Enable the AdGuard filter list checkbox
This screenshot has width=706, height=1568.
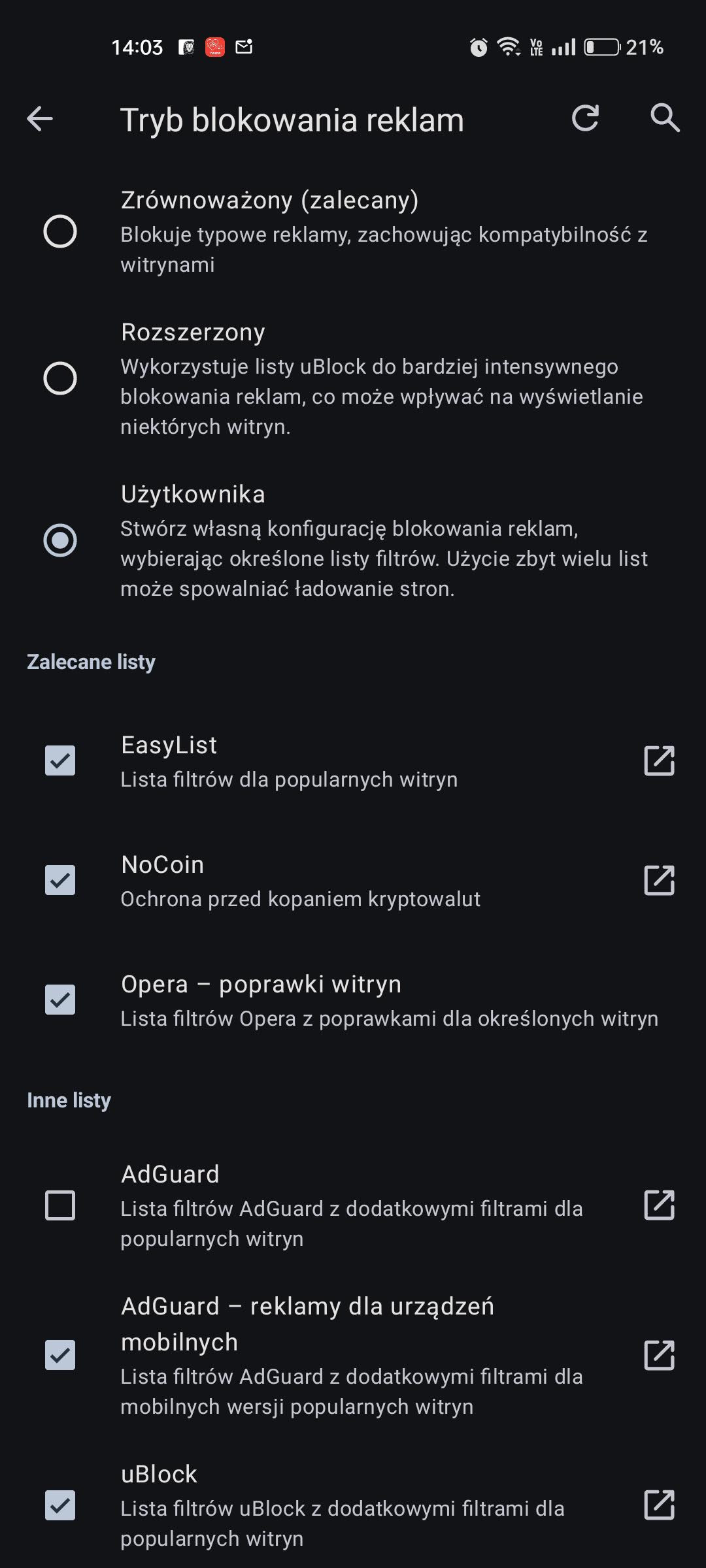coord(60,1205)
